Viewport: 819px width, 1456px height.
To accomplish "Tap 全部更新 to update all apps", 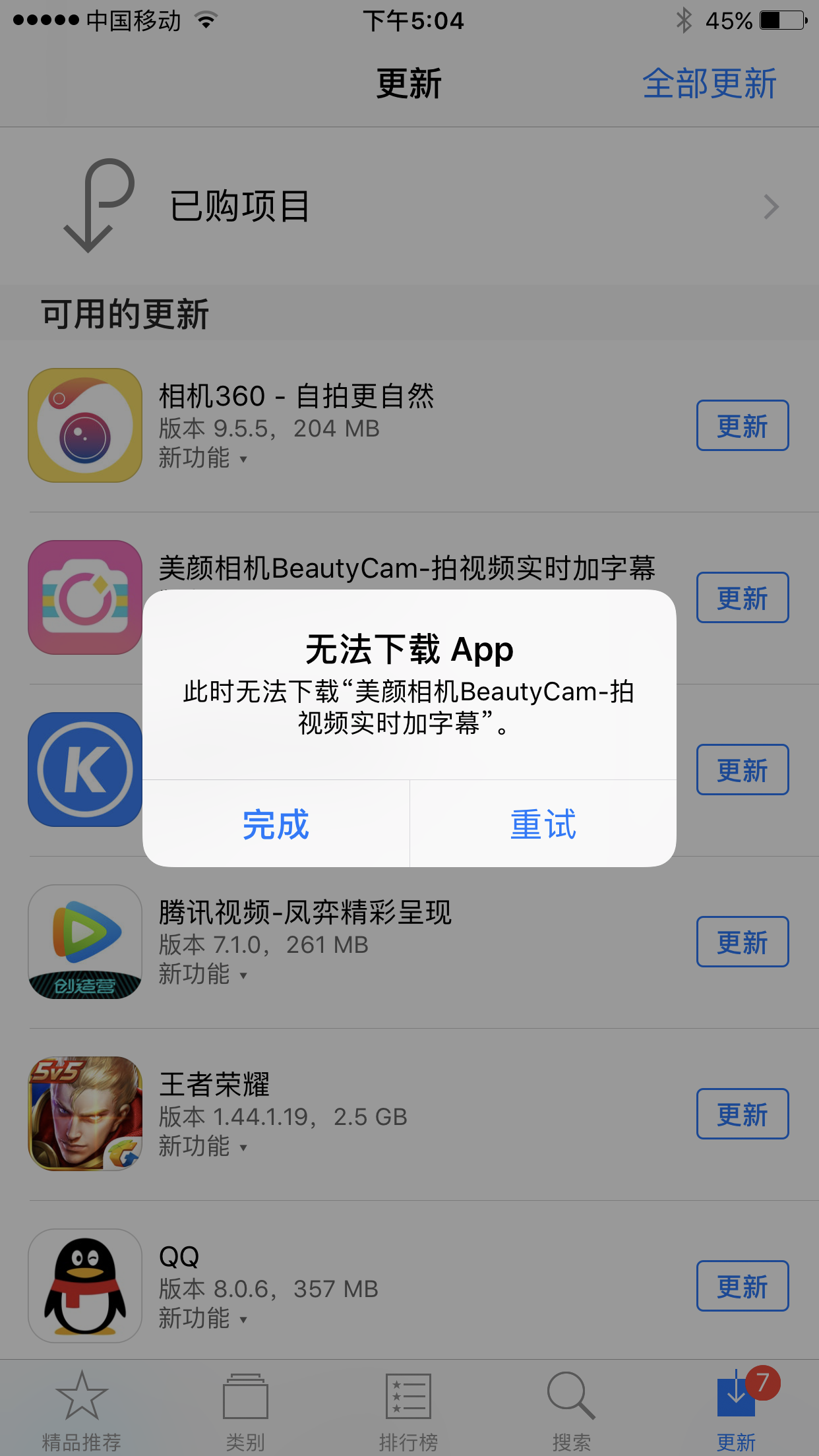I will (x=710, y=83).
